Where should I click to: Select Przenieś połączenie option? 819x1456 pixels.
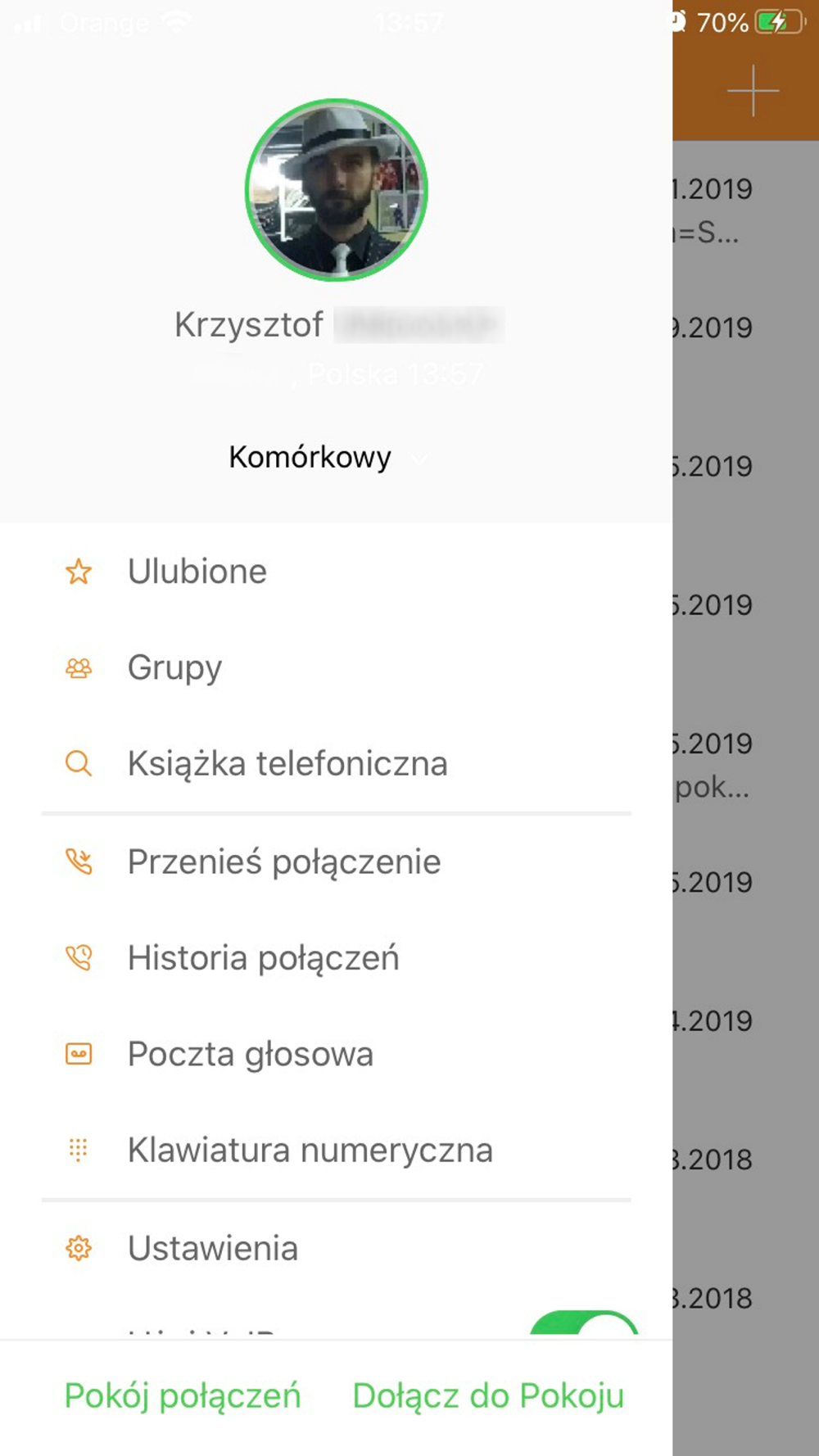pos(336,861)
